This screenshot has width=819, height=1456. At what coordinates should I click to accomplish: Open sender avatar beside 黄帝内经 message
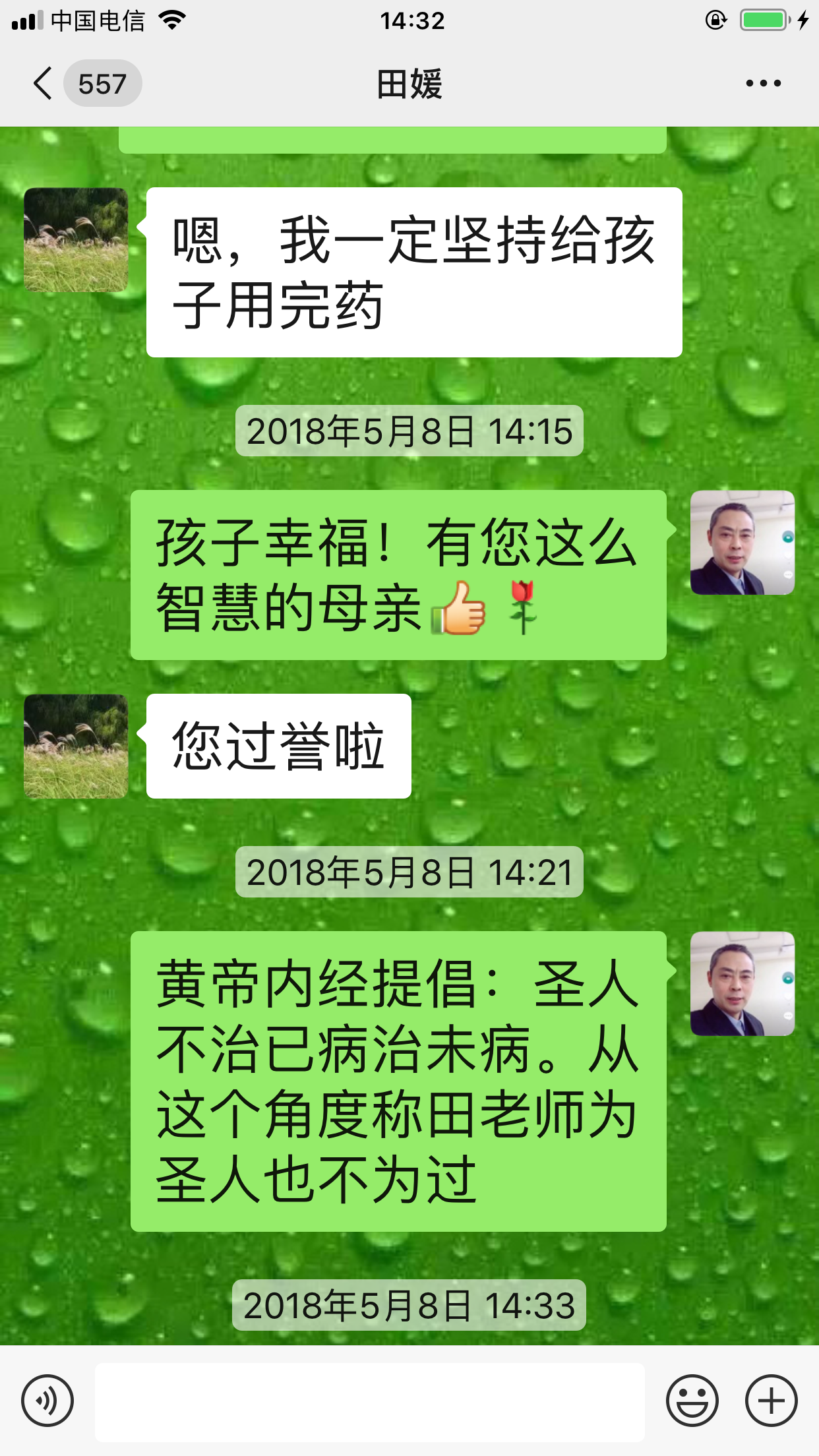pyautogui.click(x=742, y=983)
